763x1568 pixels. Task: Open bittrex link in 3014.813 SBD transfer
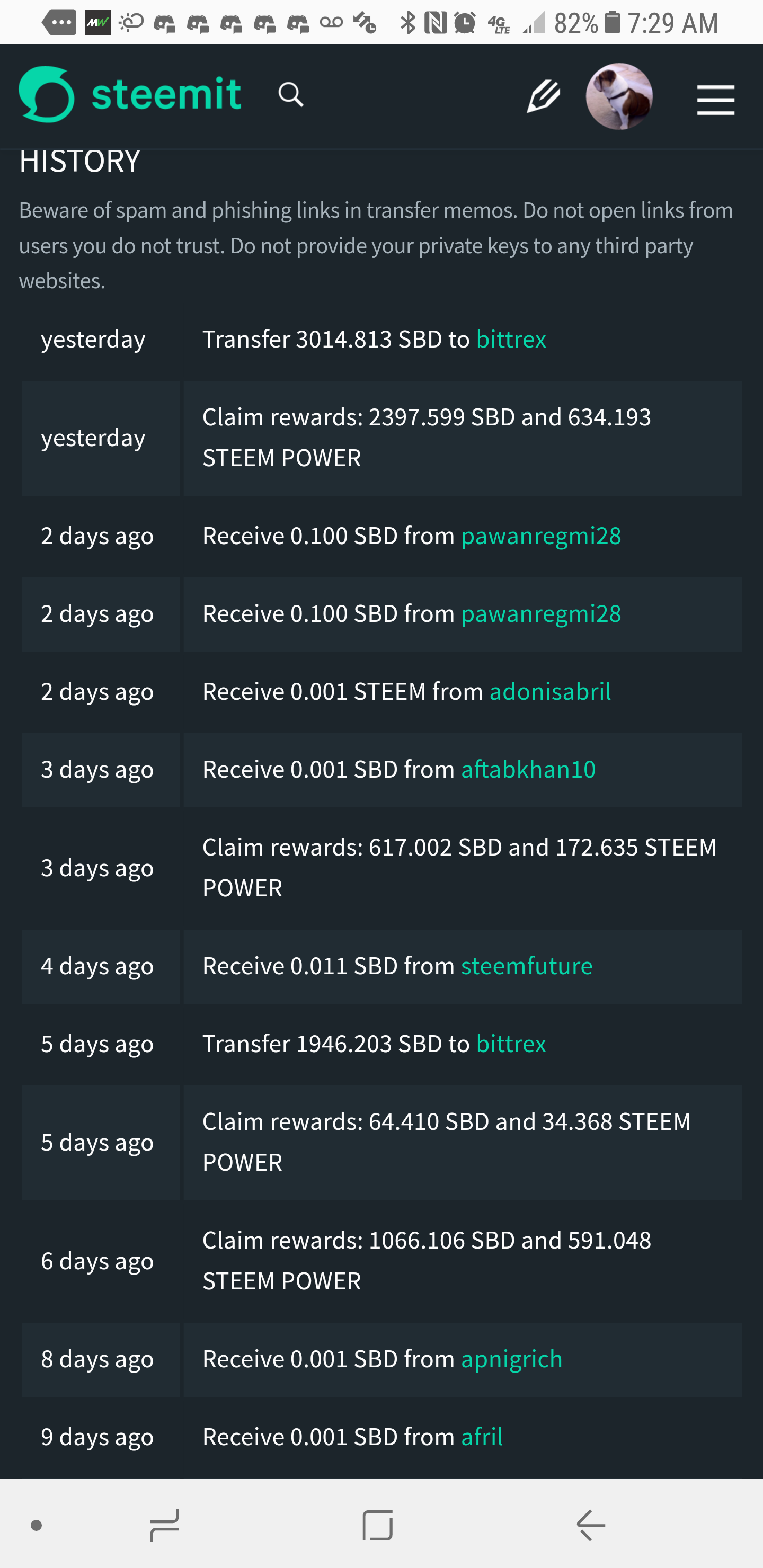(x=510, y=340)
